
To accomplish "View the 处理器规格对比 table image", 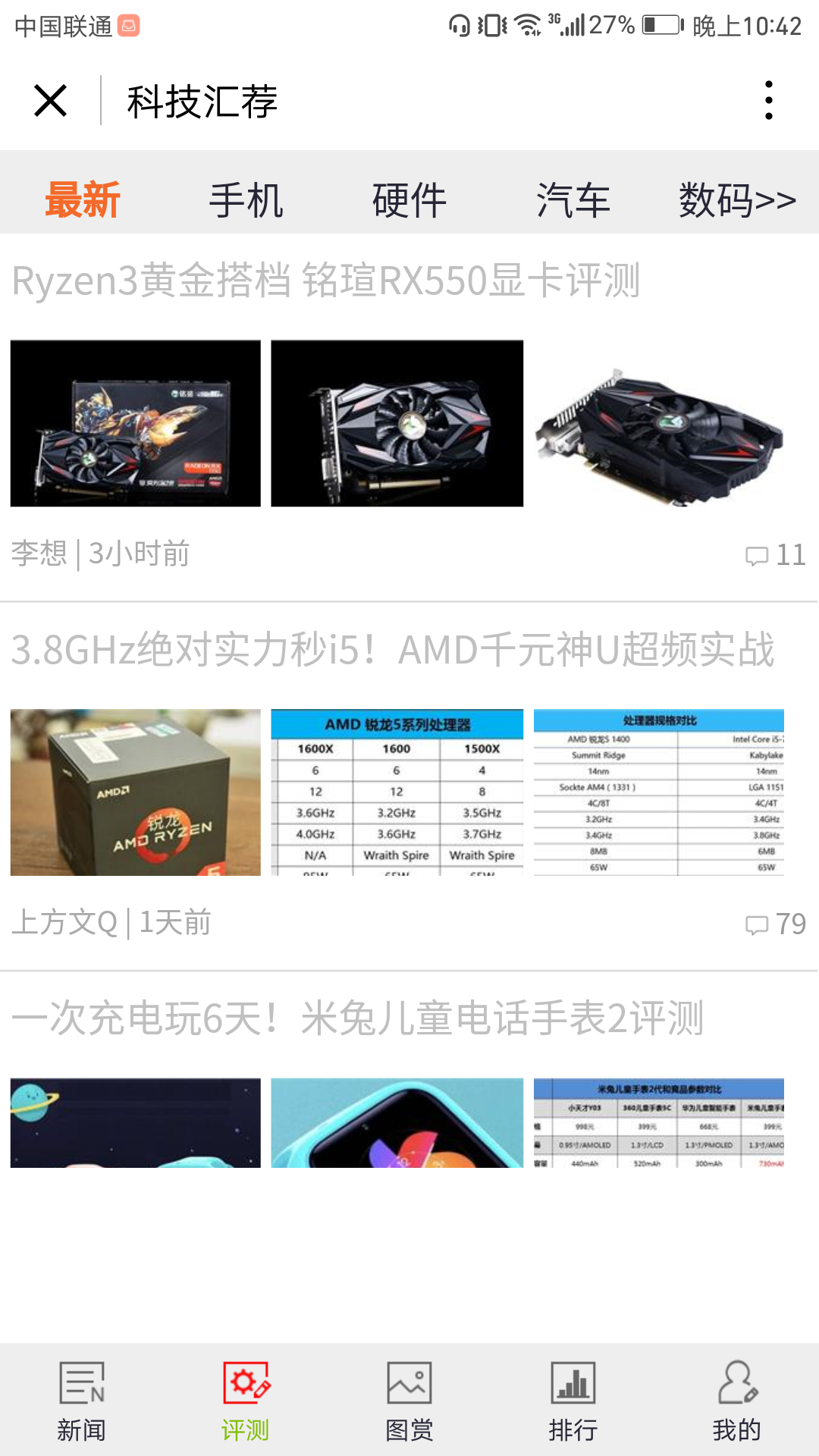I will click(659, 792).
